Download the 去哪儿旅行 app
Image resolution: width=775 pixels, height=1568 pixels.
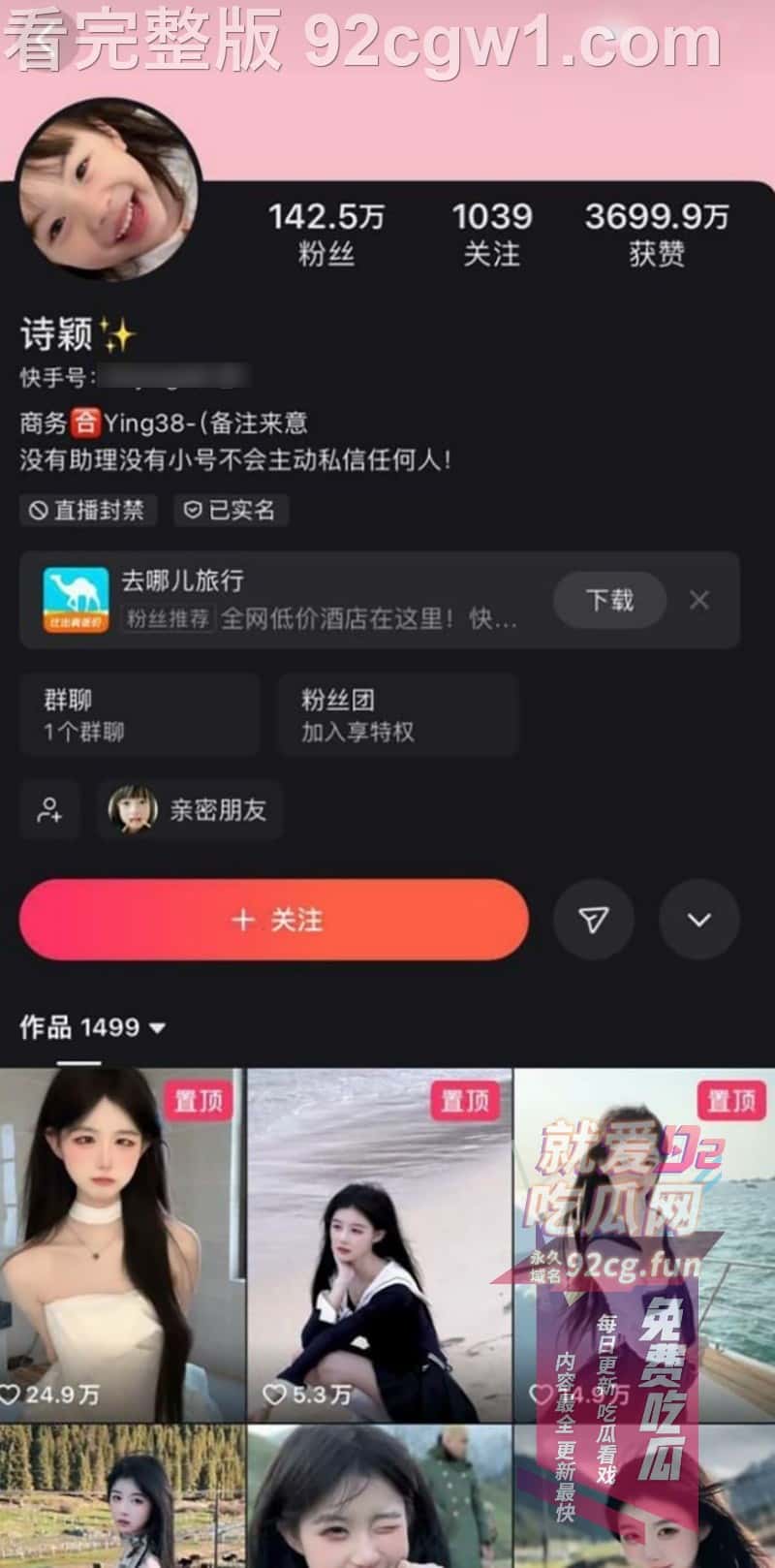[609, 600]
